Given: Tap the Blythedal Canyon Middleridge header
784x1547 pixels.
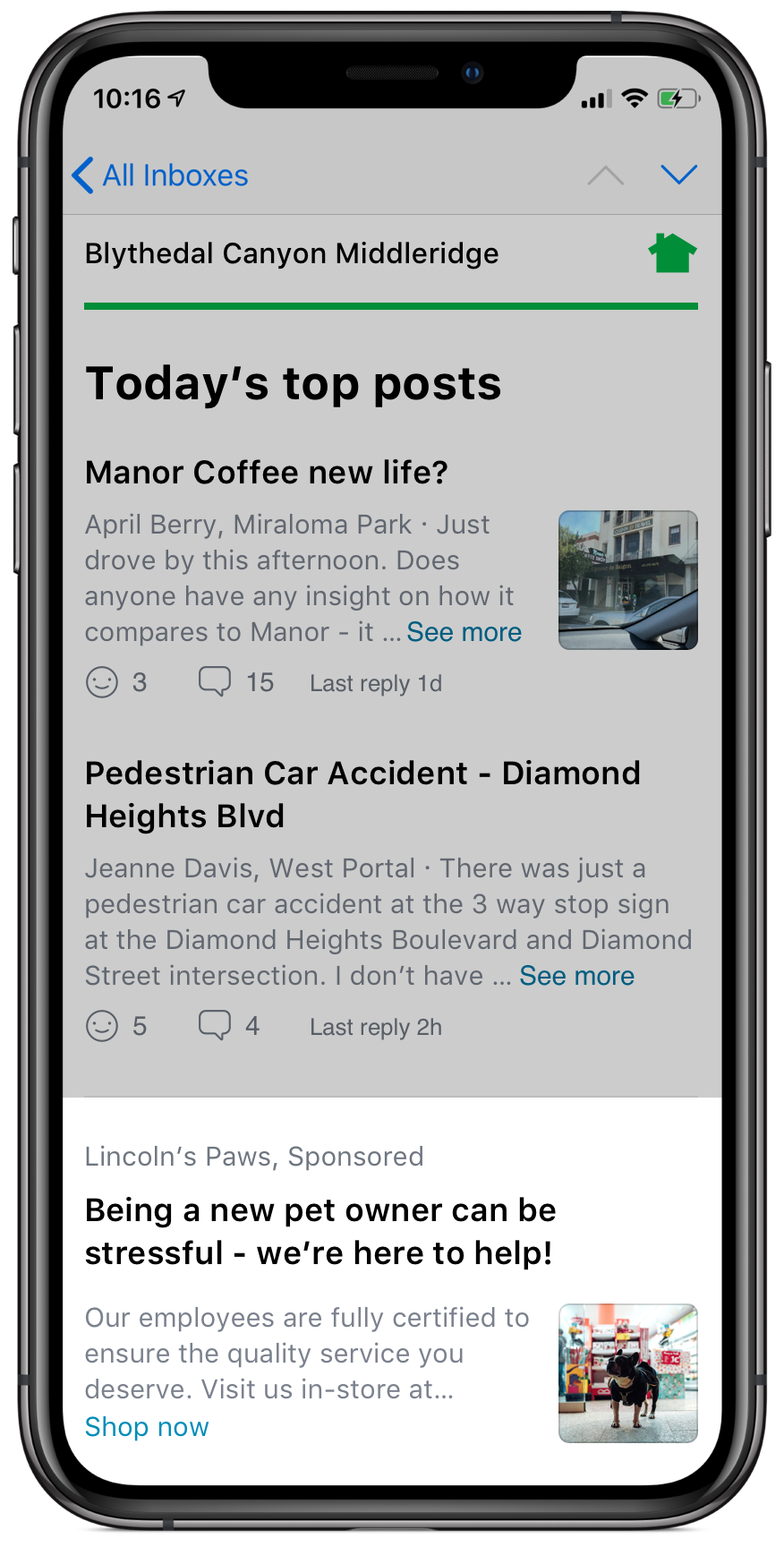Looking at the screenshot, I should pyautogui.click(x=292, y=253).
